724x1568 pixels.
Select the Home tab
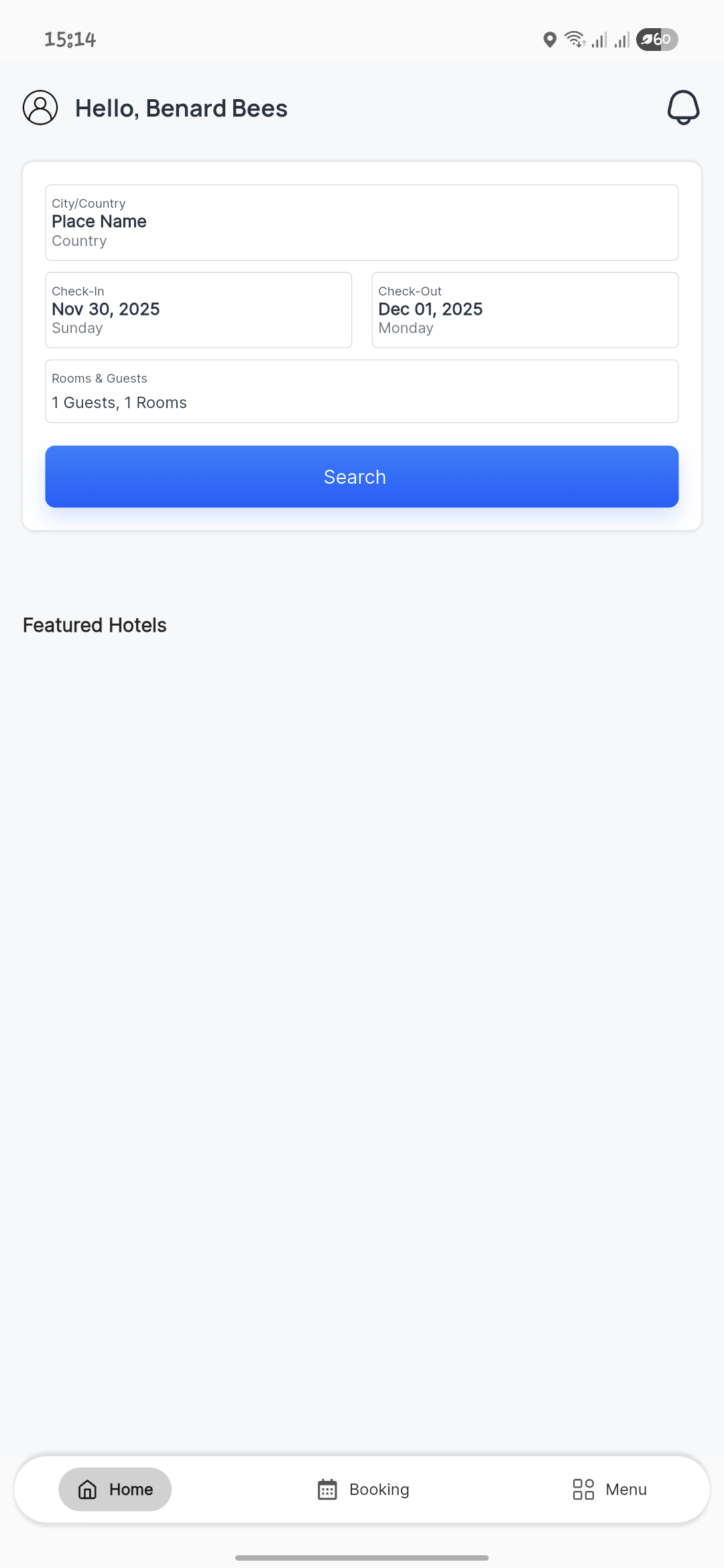(115, 1489)
